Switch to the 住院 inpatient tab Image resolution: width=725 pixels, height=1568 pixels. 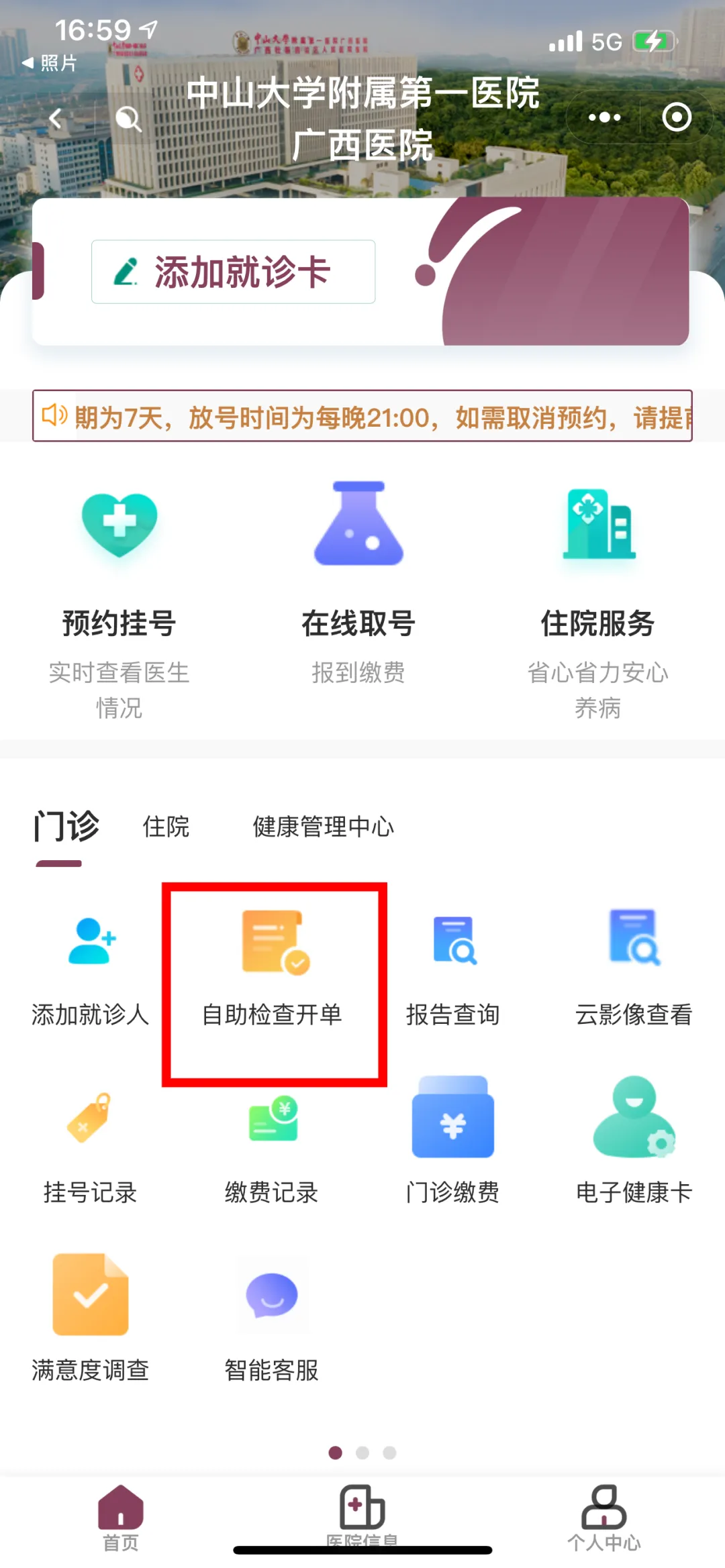(166, 827)
